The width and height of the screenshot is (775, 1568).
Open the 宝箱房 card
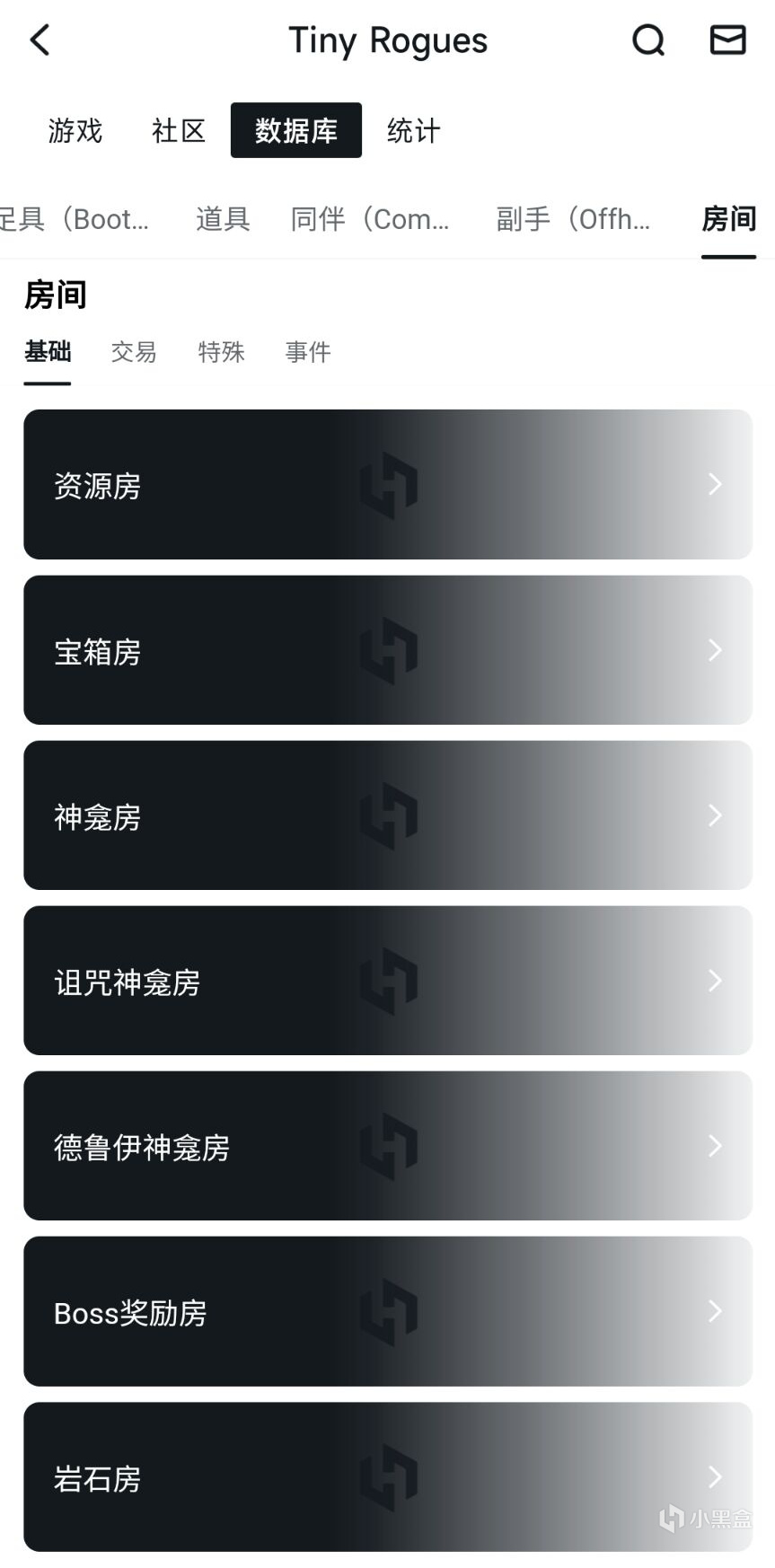point(388,650)
